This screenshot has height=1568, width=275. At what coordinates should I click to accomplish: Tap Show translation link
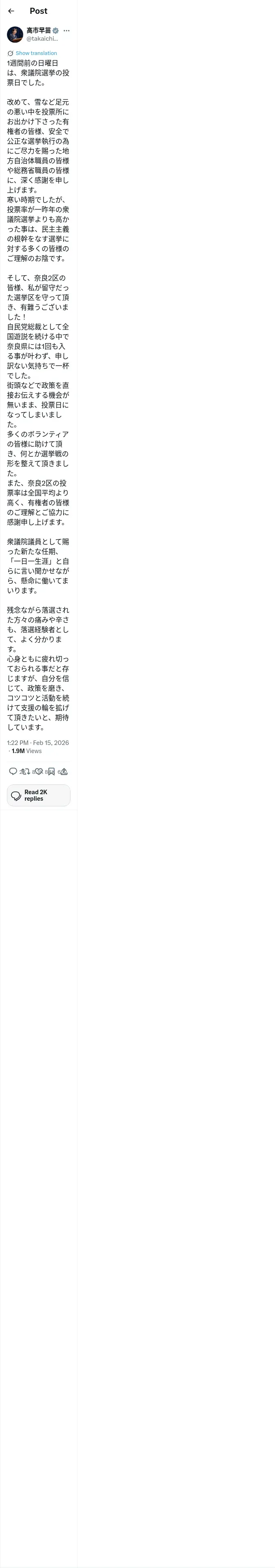(36, 53)
